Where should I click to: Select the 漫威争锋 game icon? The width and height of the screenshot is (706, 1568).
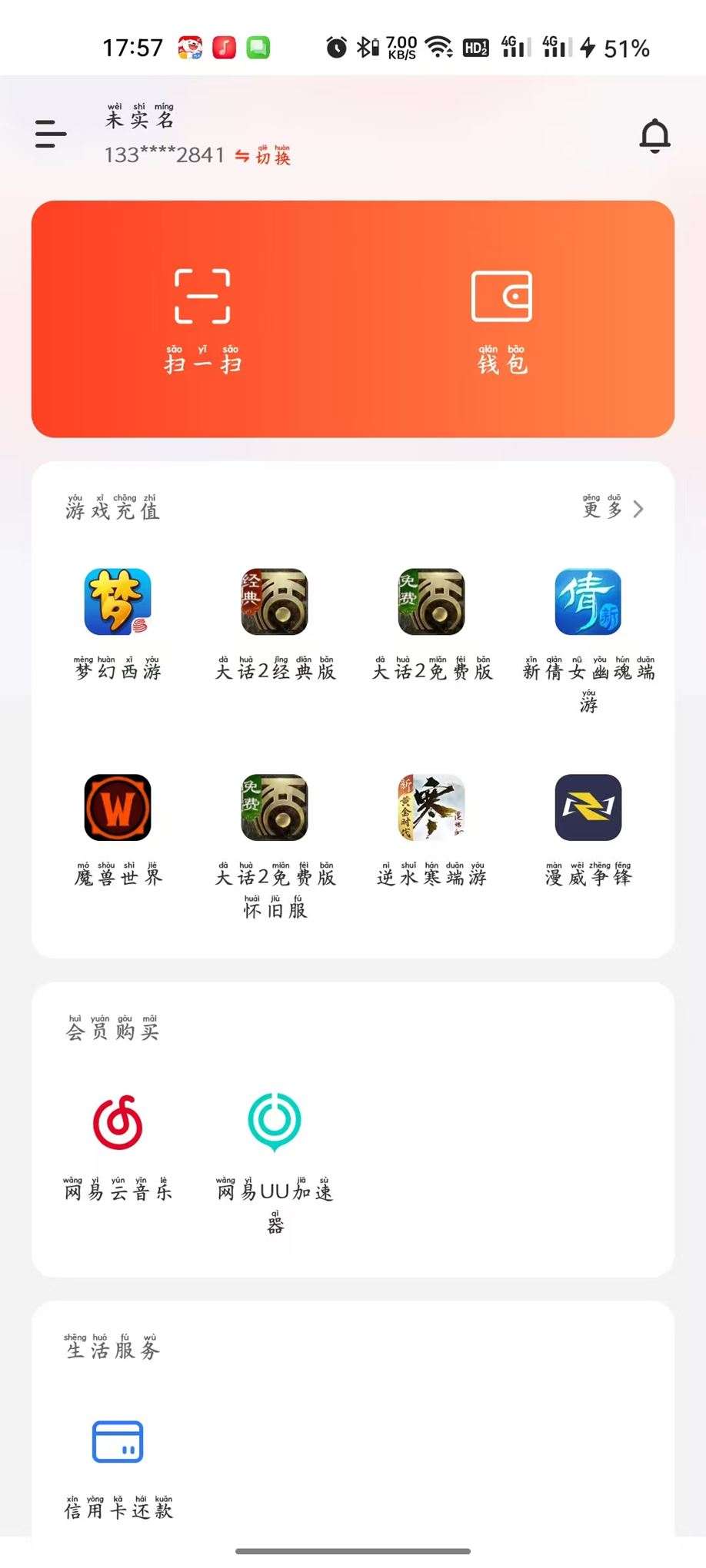tap(588, 809)
